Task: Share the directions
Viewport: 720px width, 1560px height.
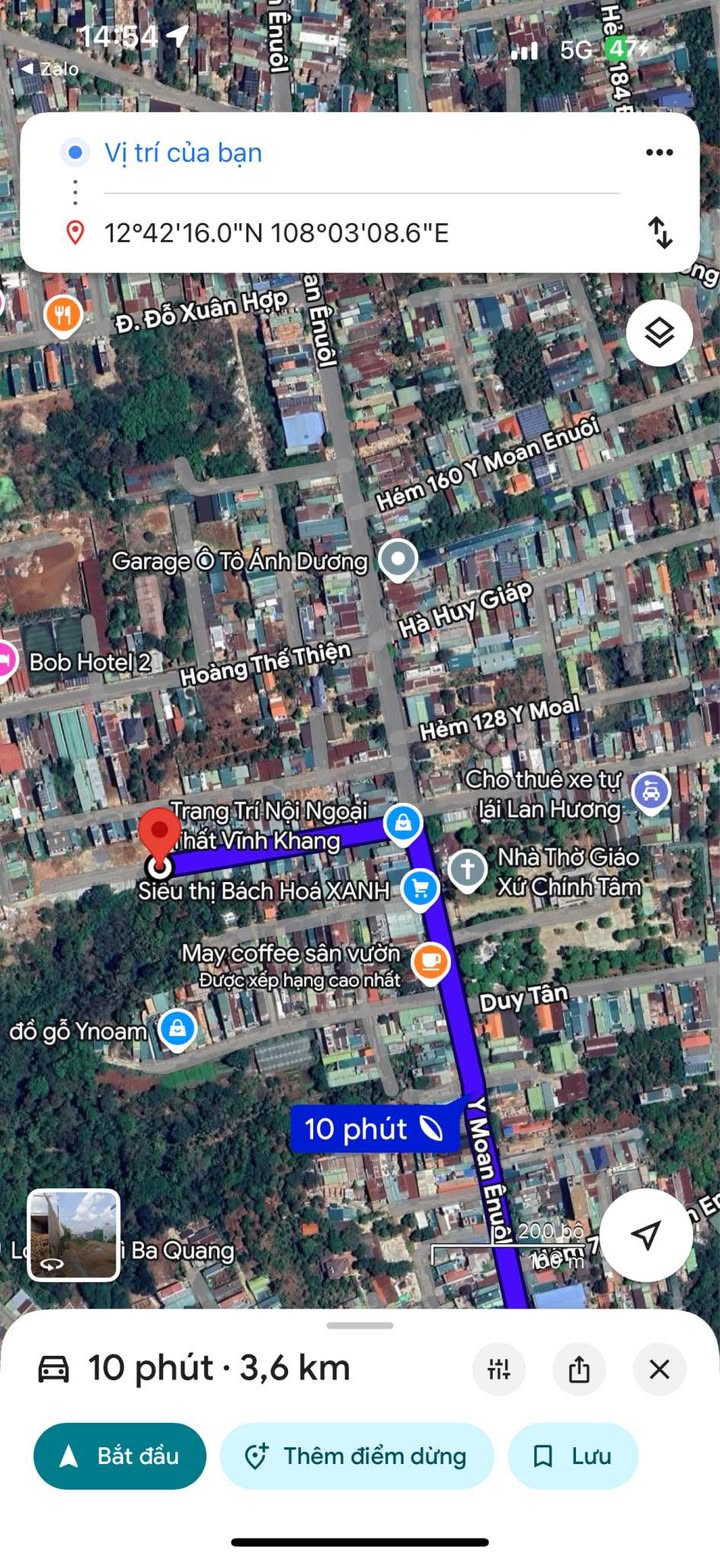Action: [x=579, y=1369]
